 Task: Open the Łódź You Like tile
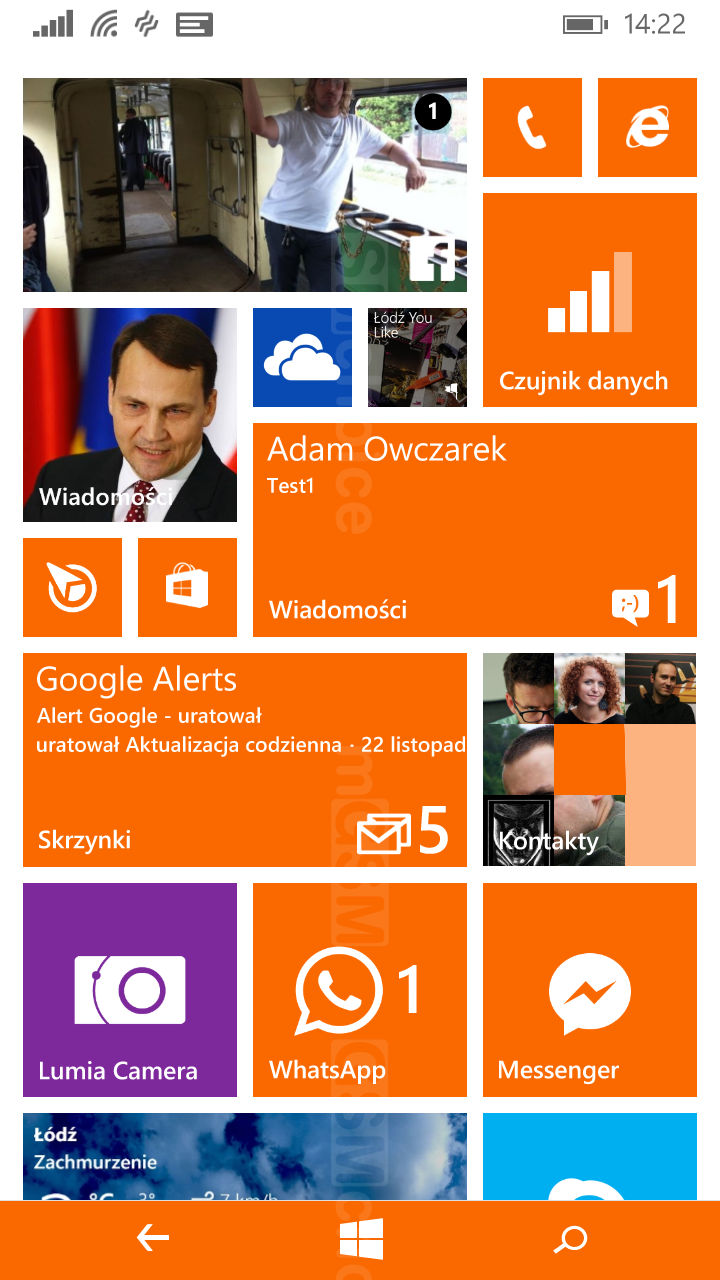(417, 357)
